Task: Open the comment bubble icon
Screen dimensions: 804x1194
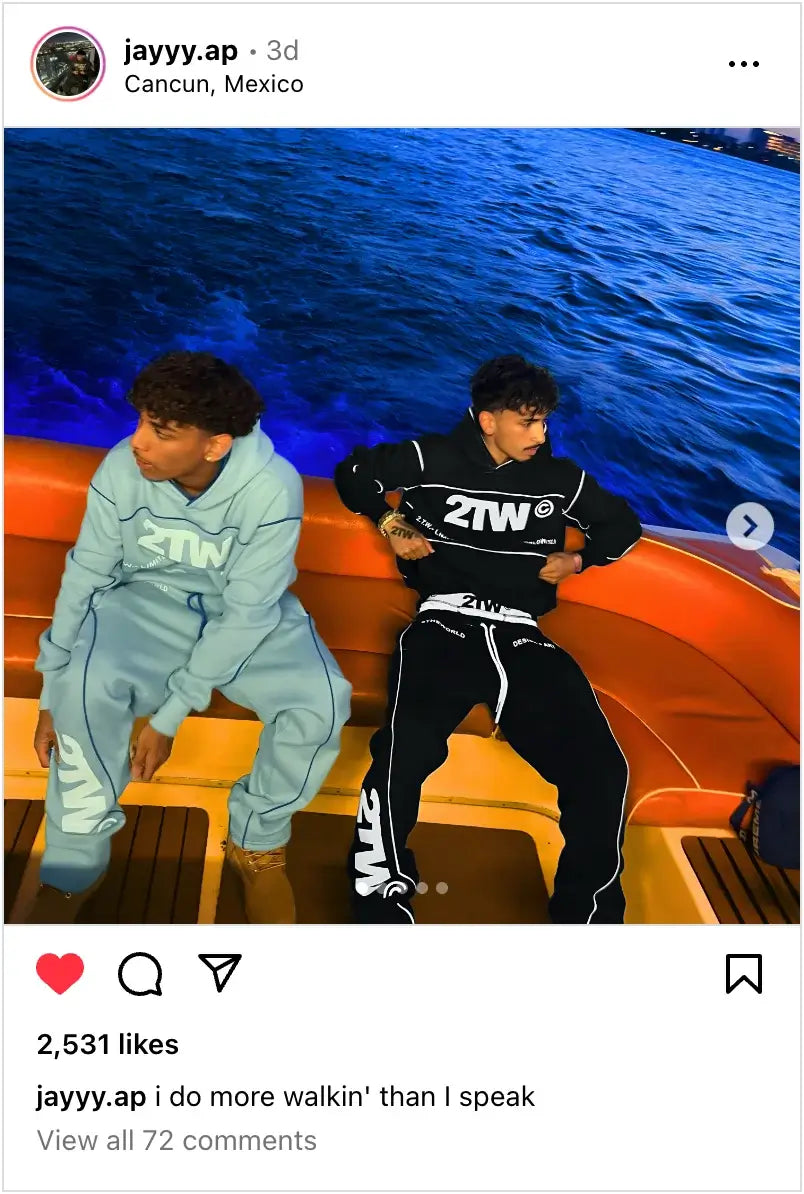Action: (x=140, y=973)
